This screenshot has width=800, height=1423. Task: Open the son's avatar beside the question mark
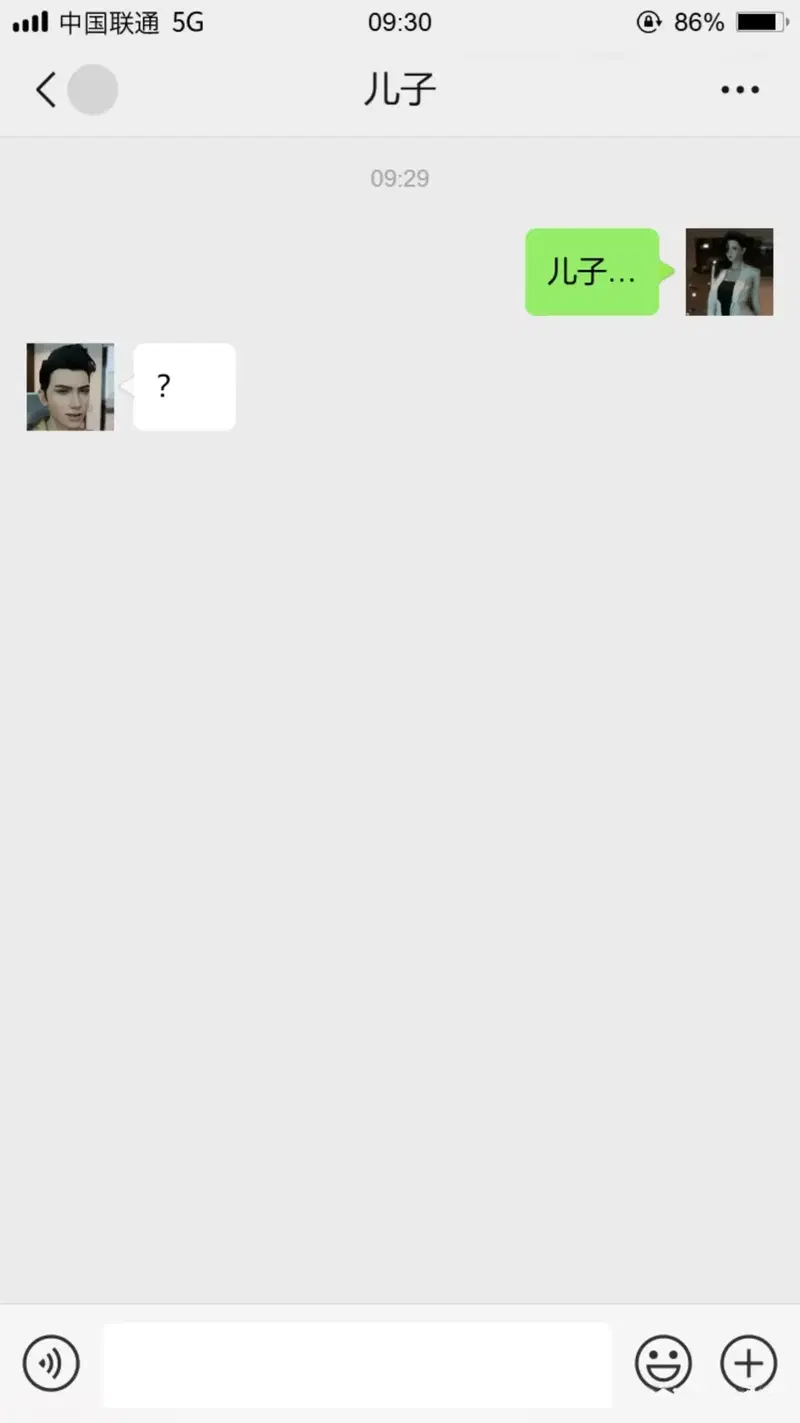click(70, 387)
